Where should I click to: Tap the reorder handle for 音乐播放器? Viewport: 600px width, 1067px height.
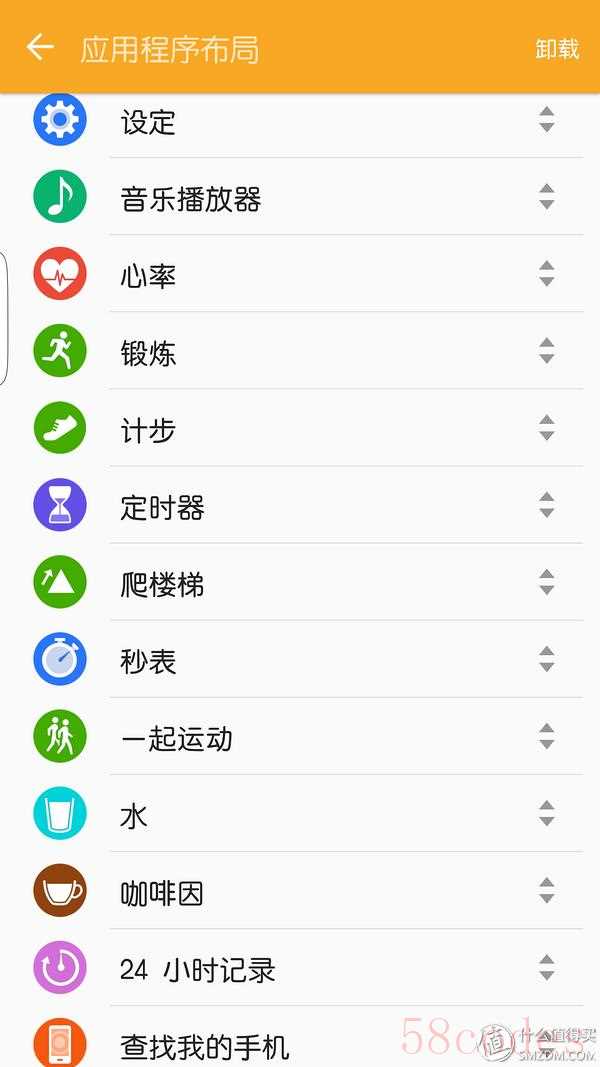pos(546,197)
